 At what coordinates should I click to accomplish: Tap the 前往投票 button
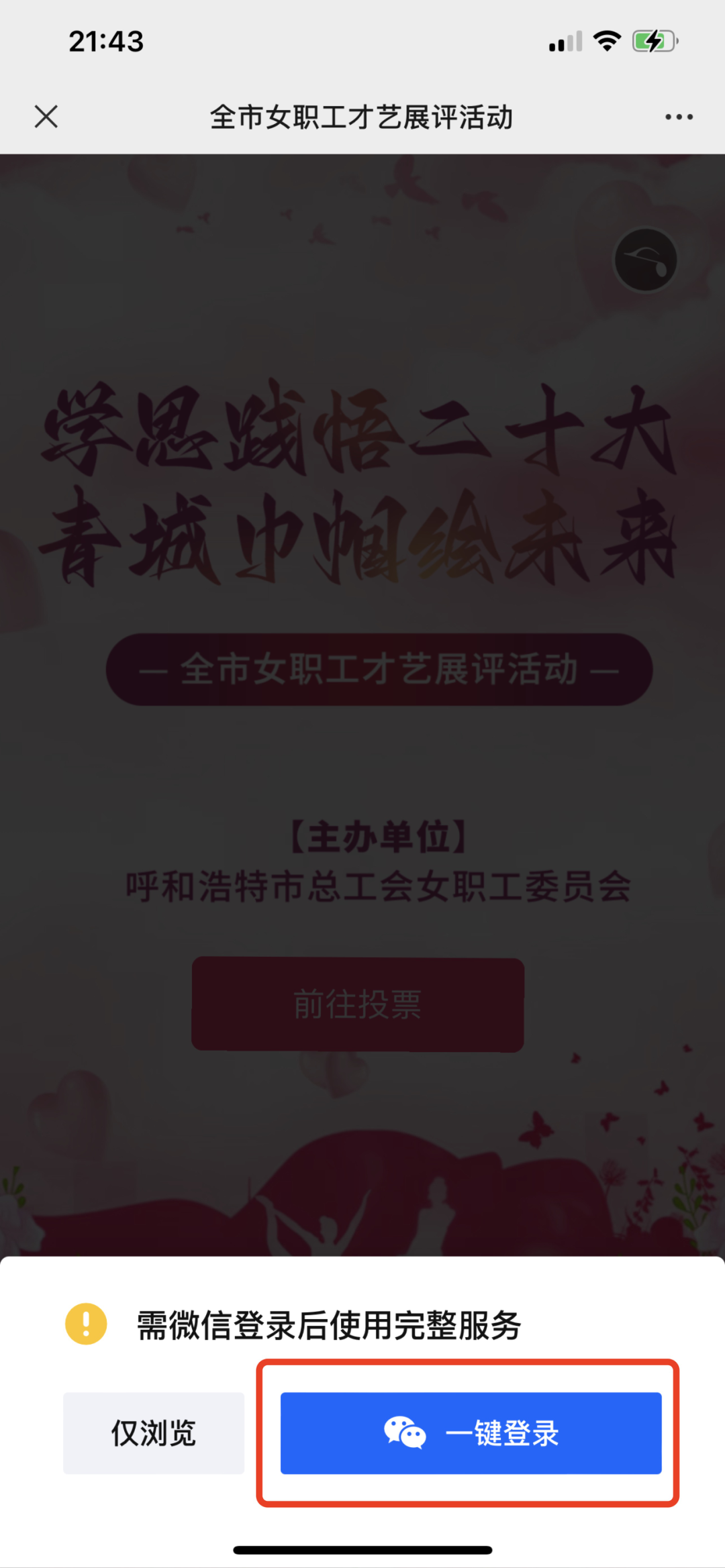click(x=358, y=1004)
